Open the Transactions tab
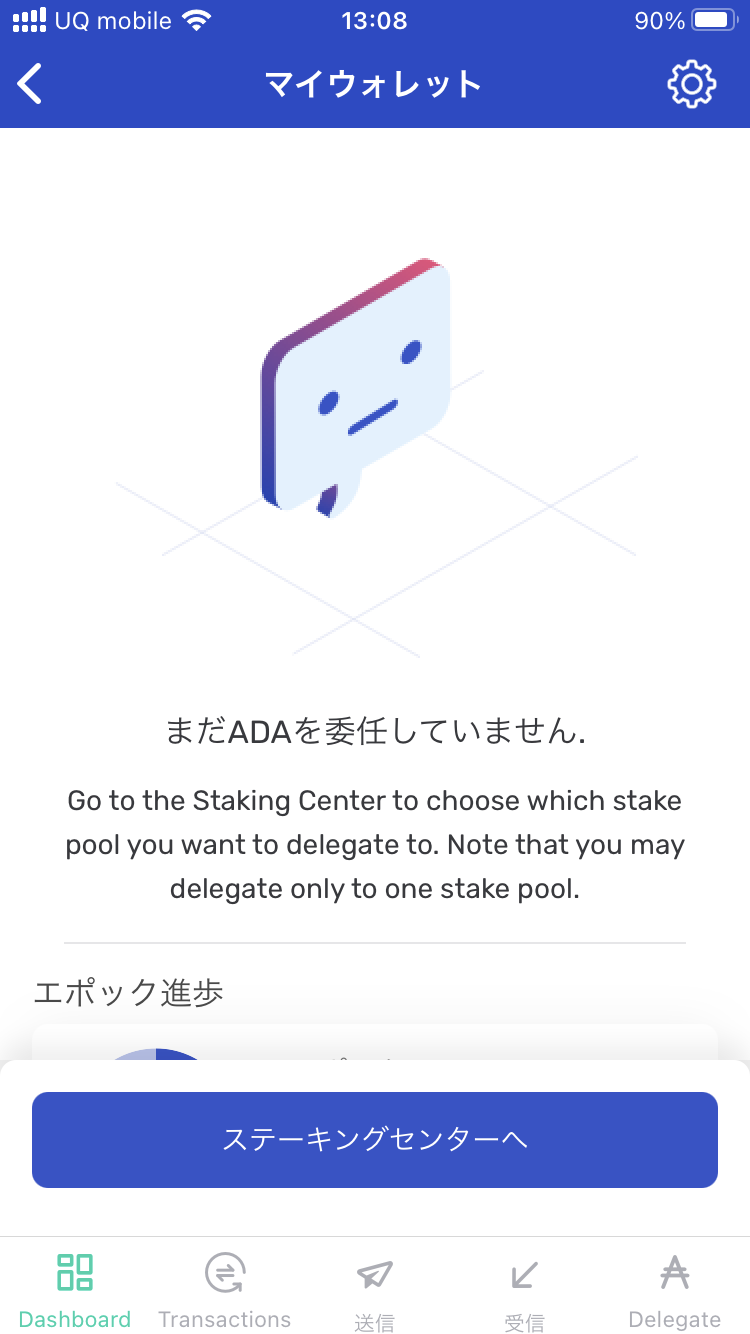The width and height of the screenshot is (750, 1334). [x=225, y=1290]
